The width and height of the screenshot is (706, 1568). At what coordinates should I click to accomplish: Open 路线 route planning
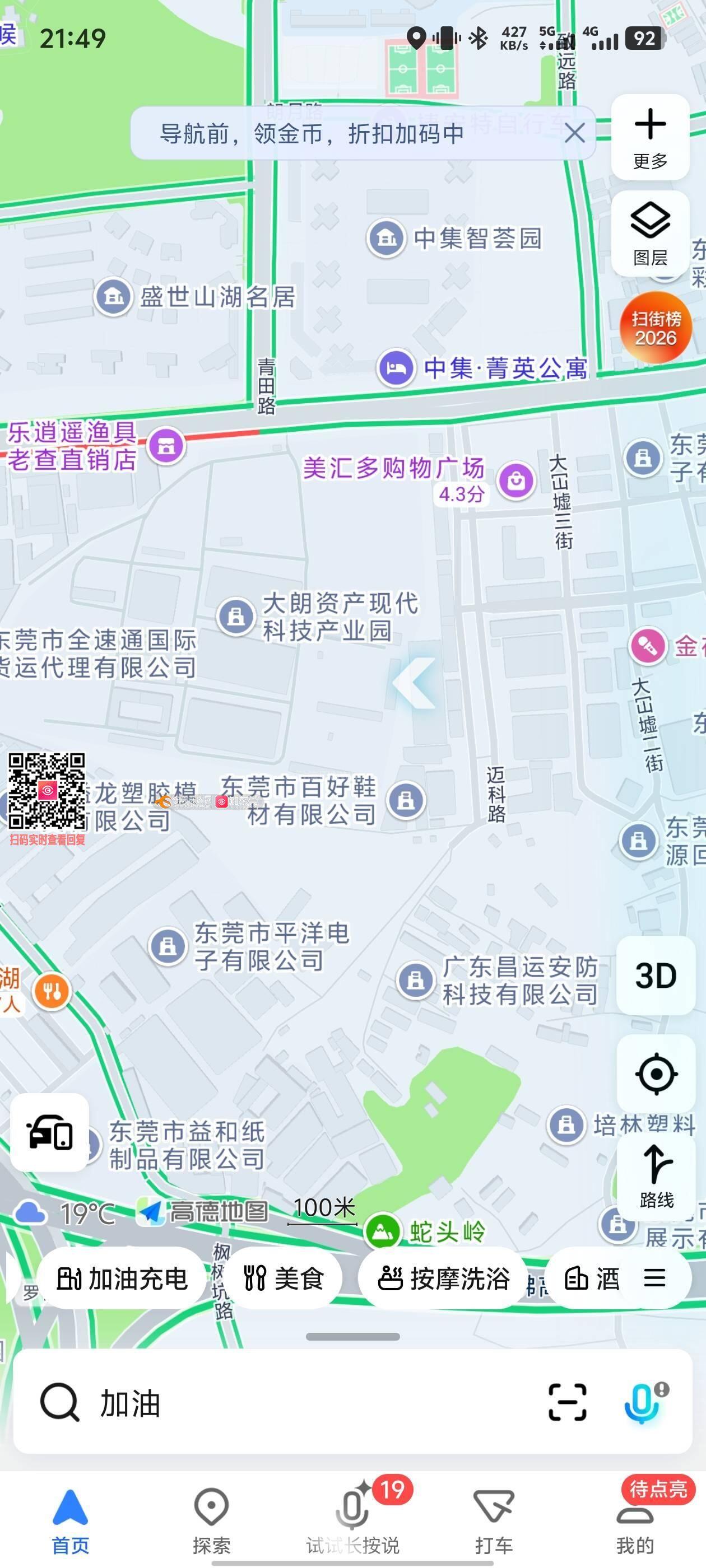(x=656, y=1176)
